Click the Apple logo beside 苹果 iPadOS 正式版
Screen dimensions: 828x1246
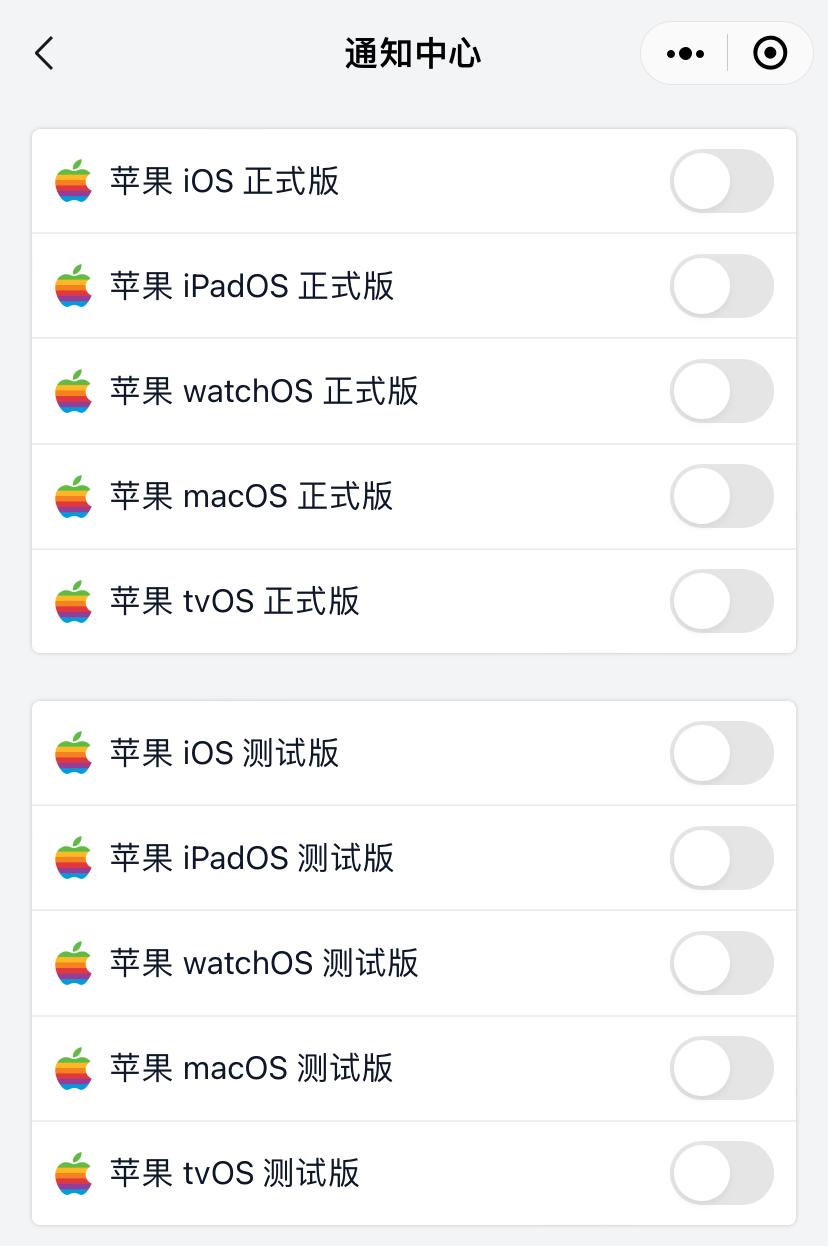[x=73, y=286]
